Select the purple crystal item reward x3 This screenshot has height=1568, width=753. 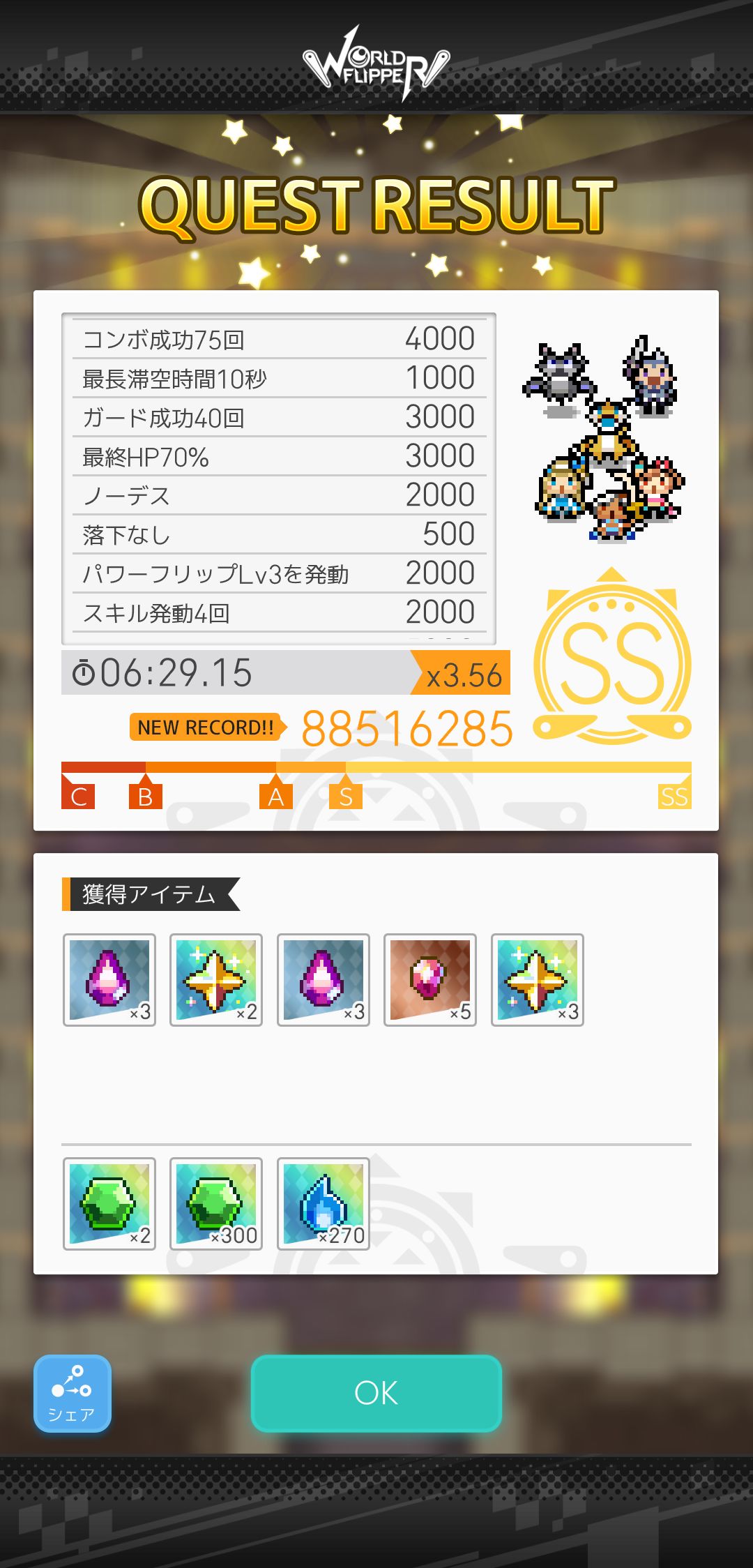coord(112,979)
